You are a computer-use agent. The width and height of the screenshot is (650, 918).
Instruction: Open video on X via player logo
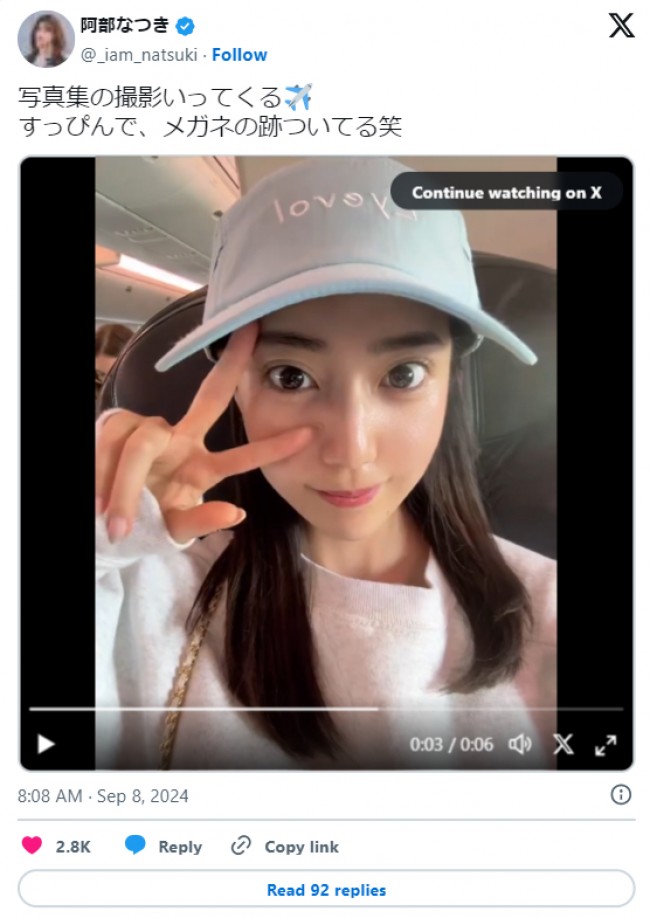click(x=564, y=744)
